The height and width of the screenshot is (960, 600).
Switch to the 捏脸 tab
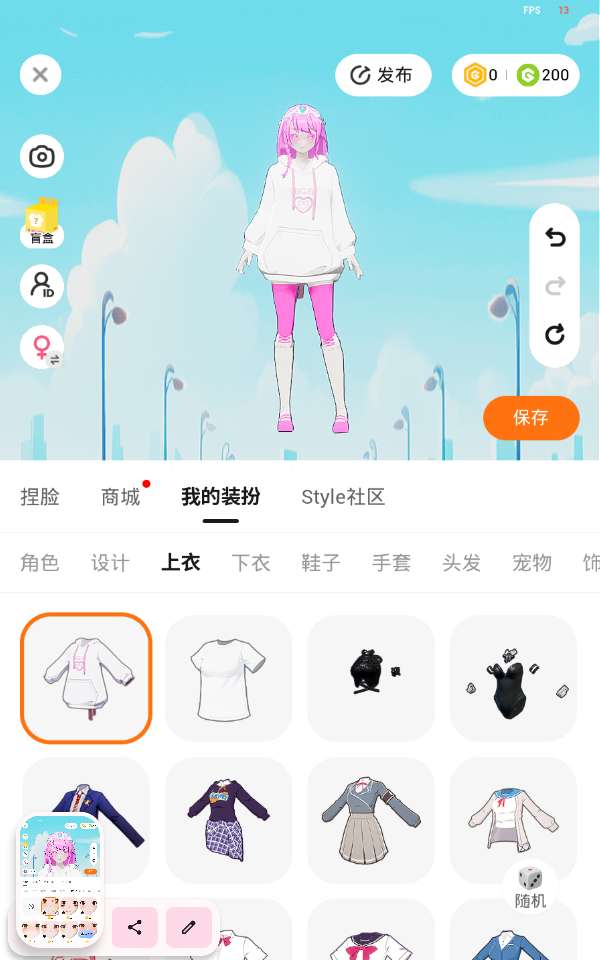tap(40, 497)
